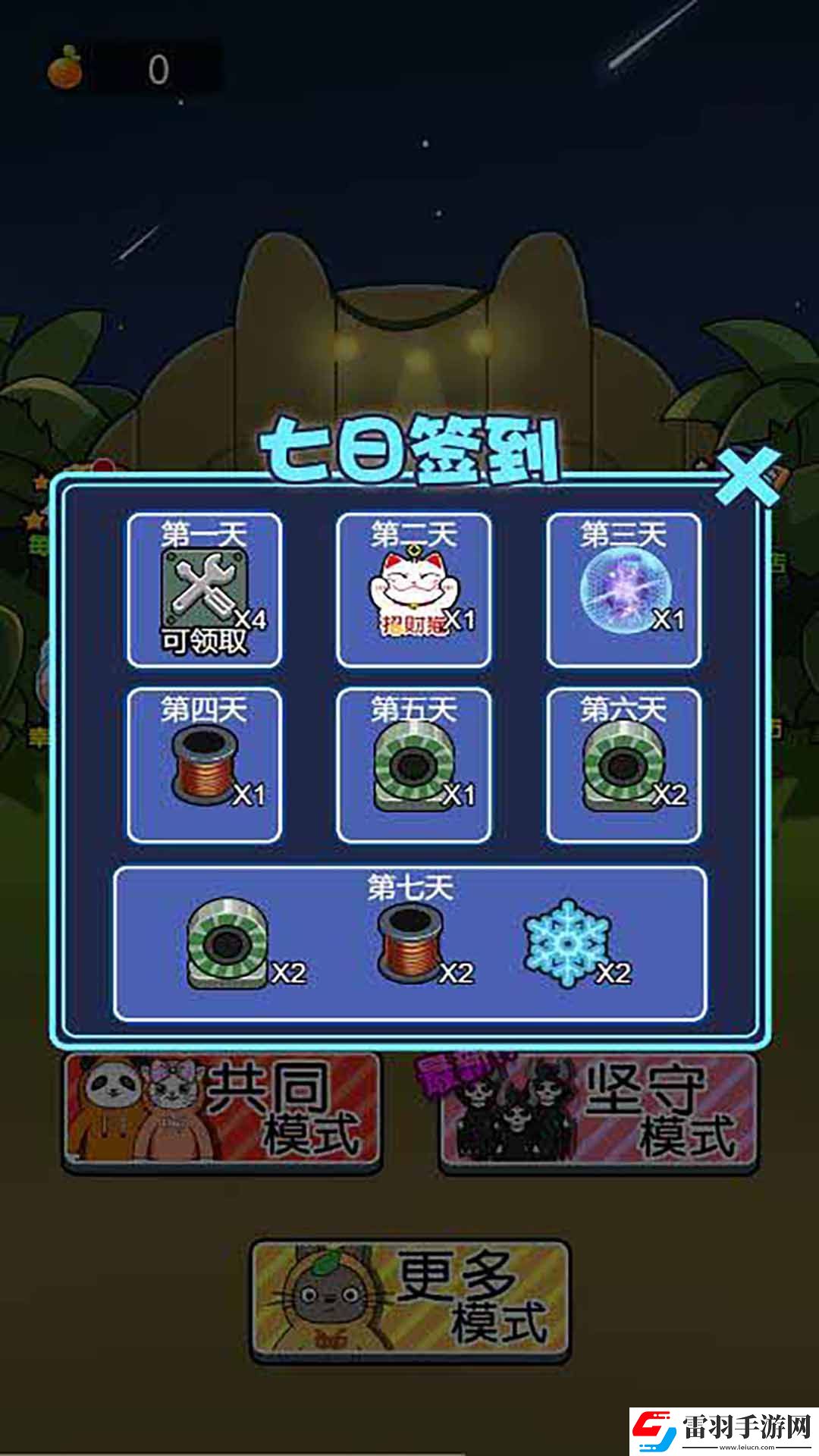Select the 第五天 green coil reward tile
Viewport: 819px width, 1456px height.
(x=413, y=766)
